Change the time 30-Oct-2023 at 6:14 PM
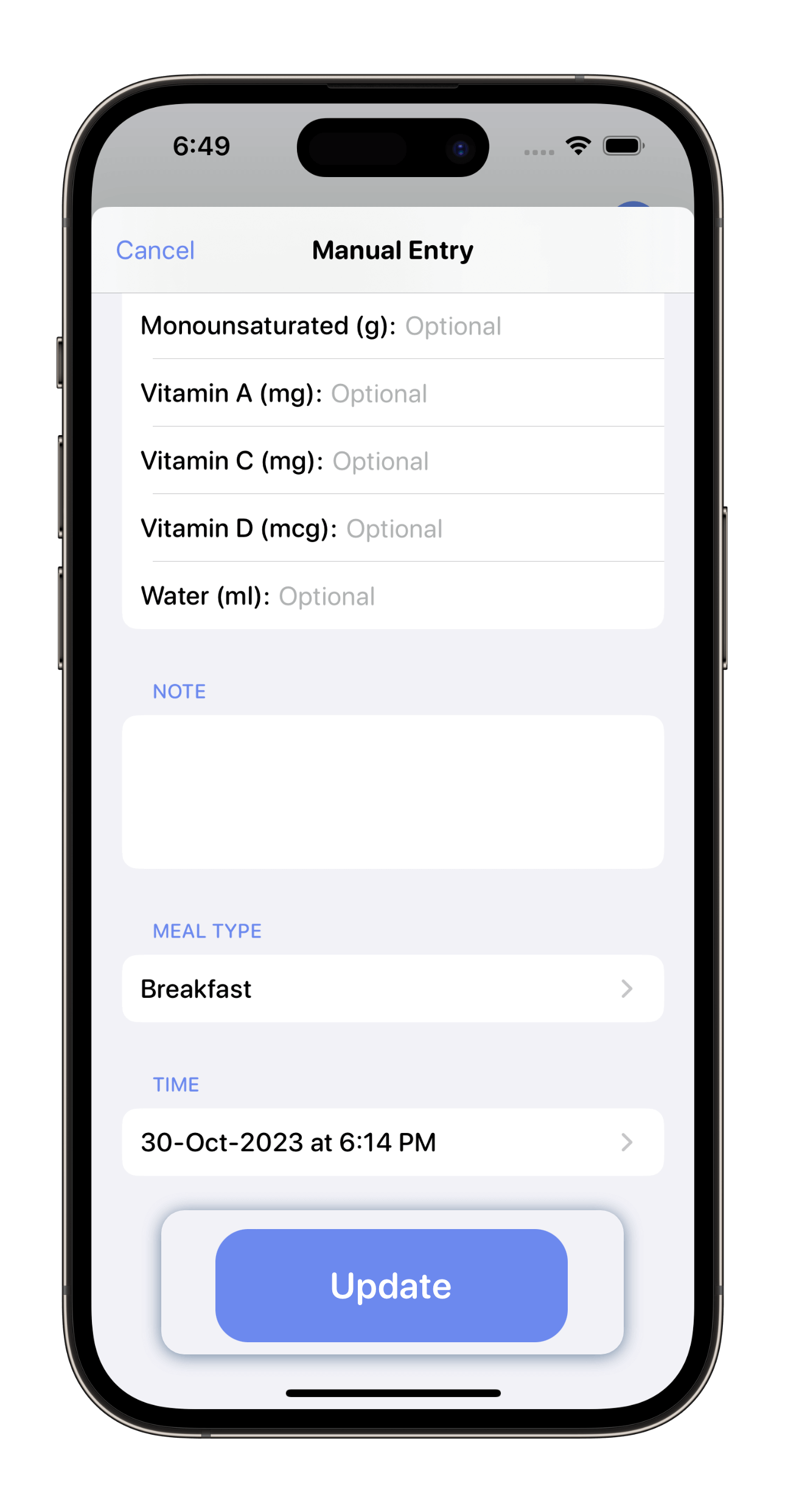785x1512 pixels. point(392,1142)
